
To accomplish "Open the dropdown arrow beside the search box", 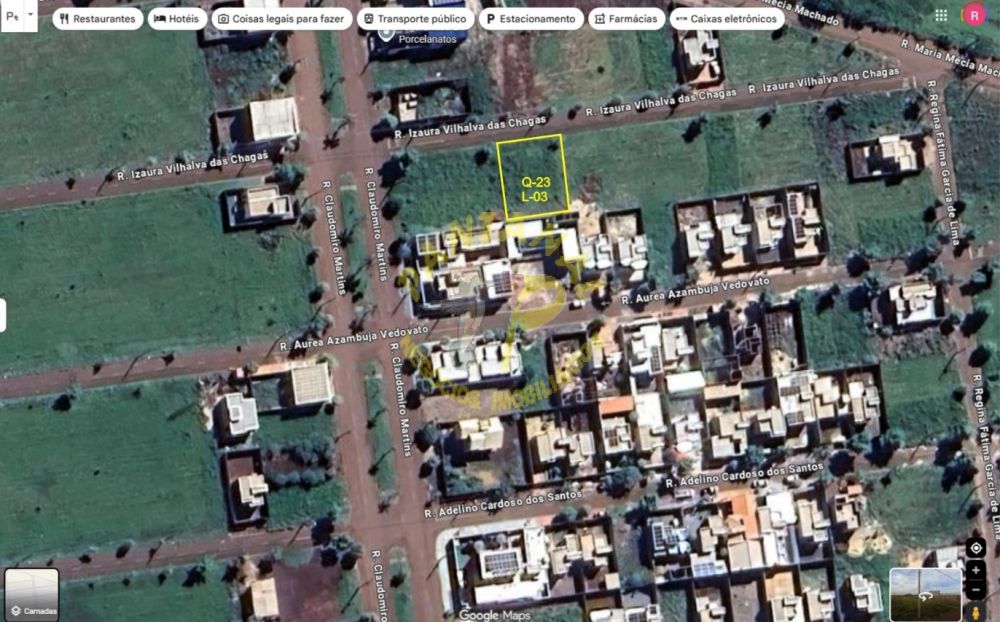I will (30, 16).
